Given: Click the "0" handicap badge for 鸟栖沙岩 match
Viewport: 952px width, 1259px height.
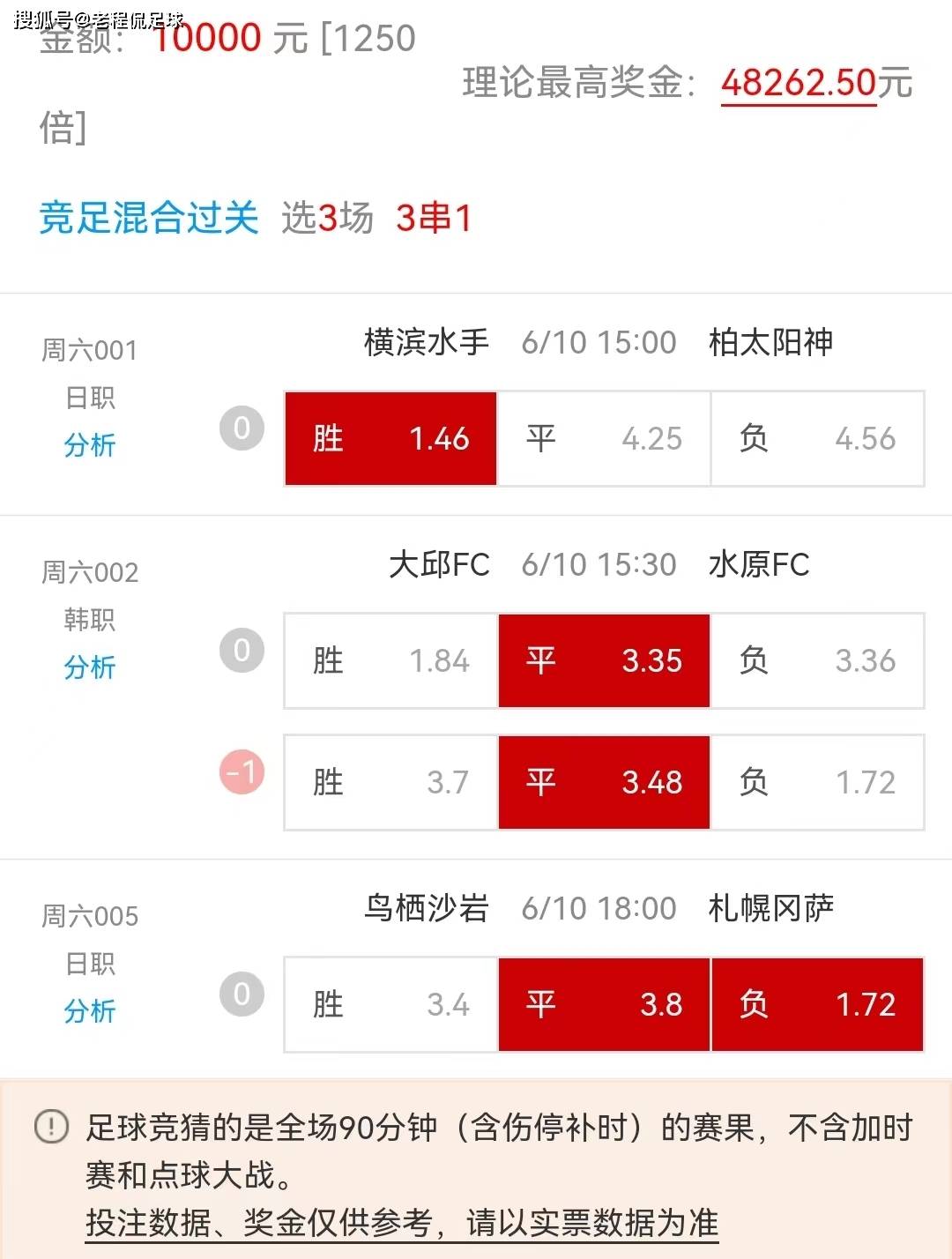Looking at the screenshot, I should tap(242, 995).
